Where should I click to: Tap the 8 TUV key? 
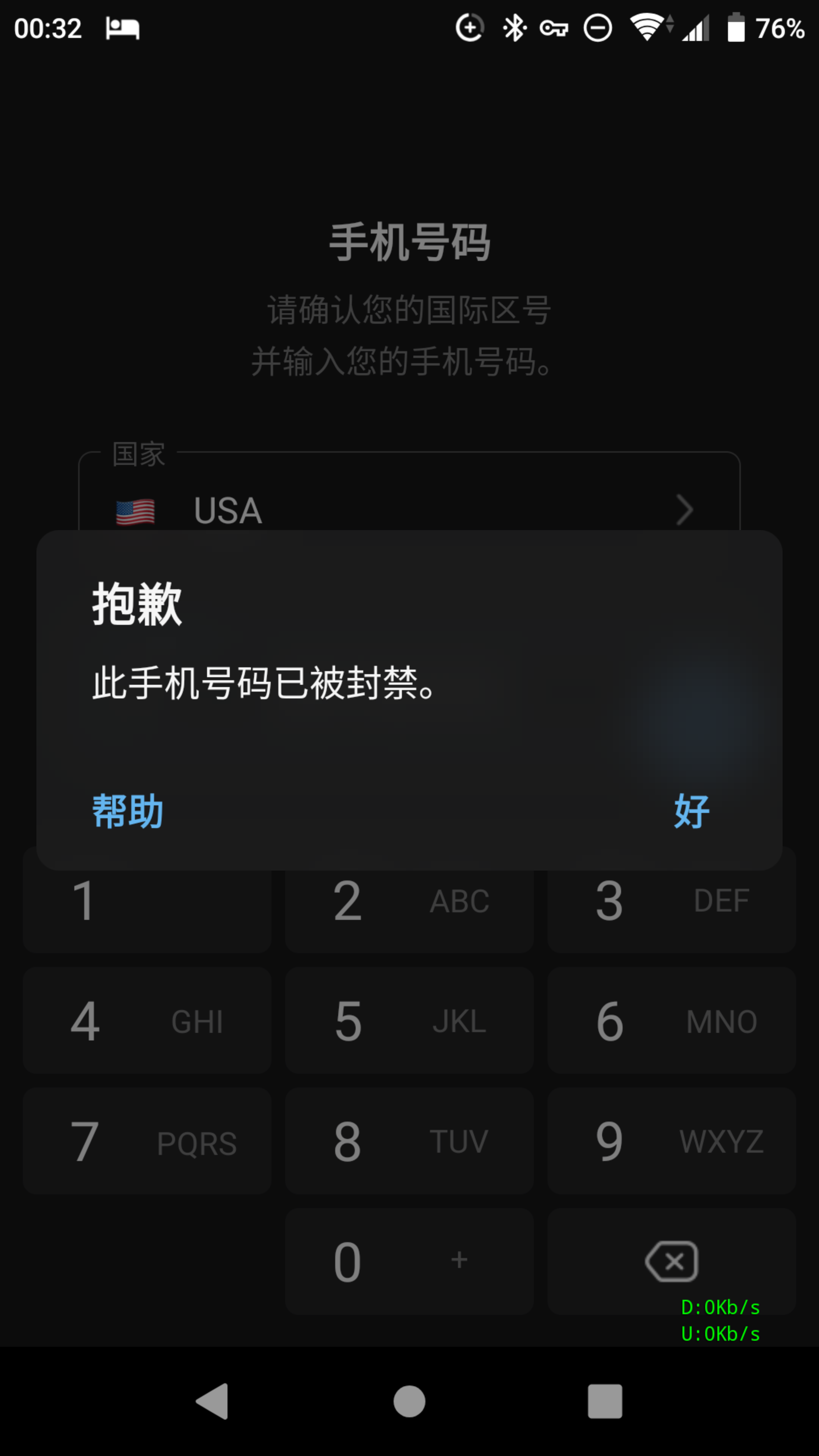(409, 1141)
